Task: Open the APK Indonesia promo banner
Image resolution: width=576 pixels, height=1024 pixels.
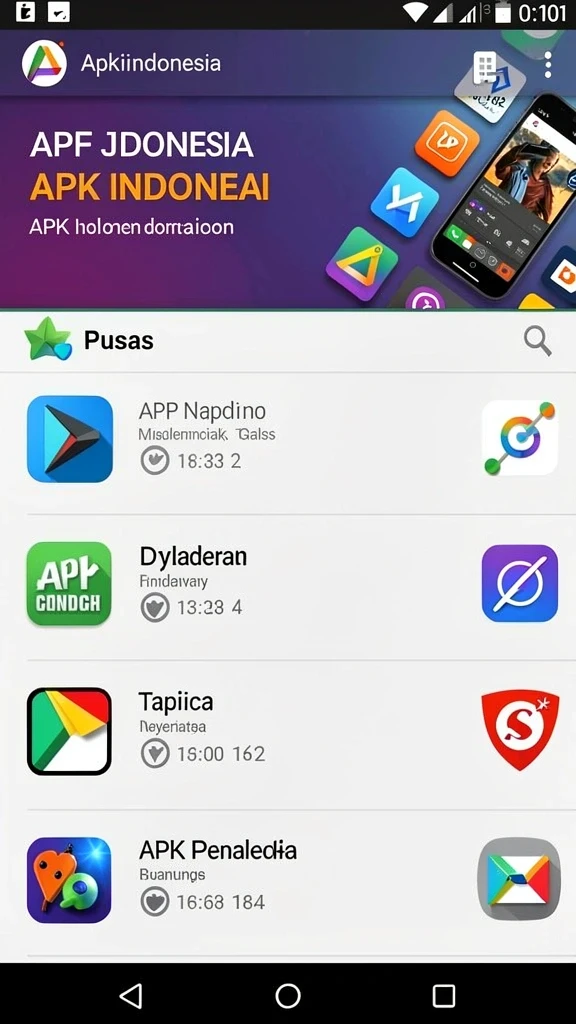Action: point(288,202)
